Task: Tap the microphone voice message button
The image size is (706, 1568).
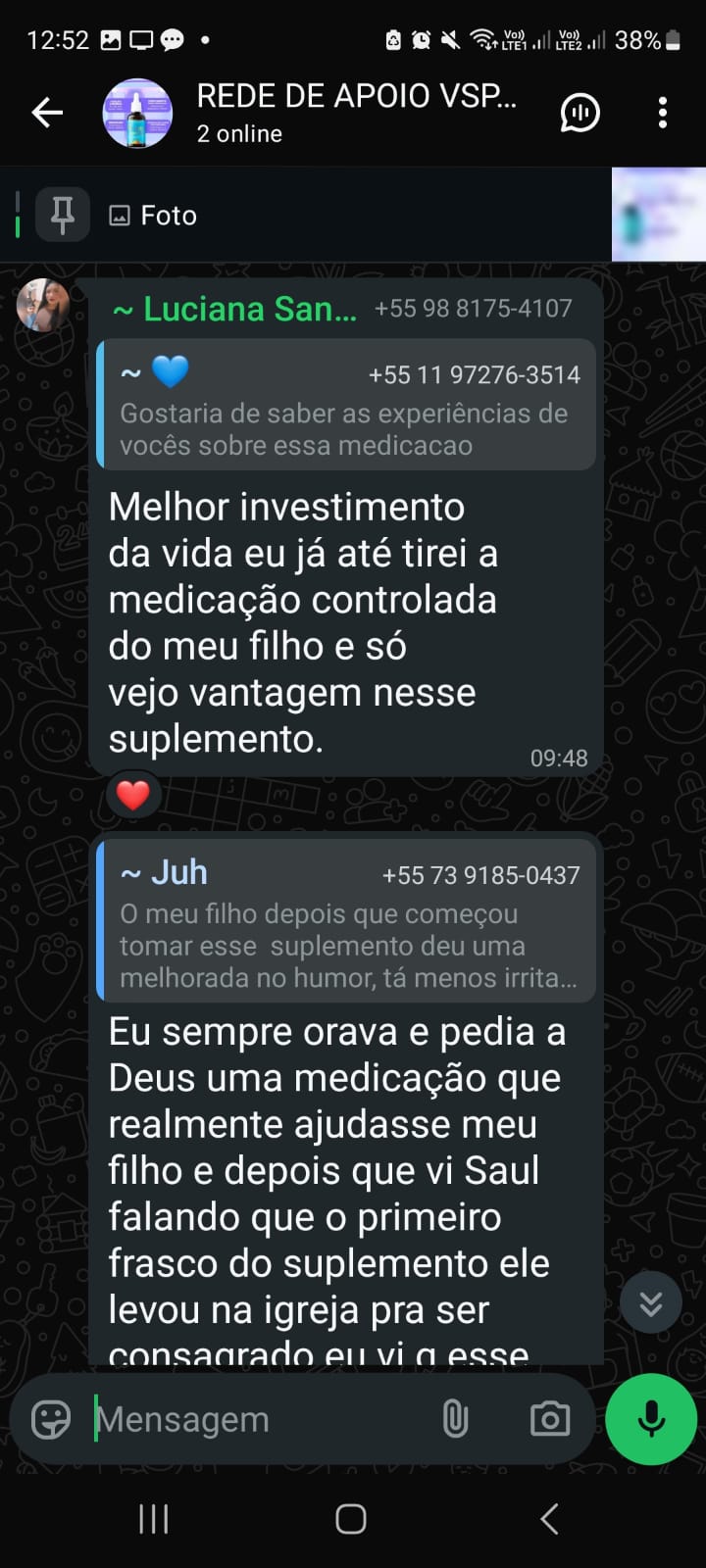Action: point(651,1419)
